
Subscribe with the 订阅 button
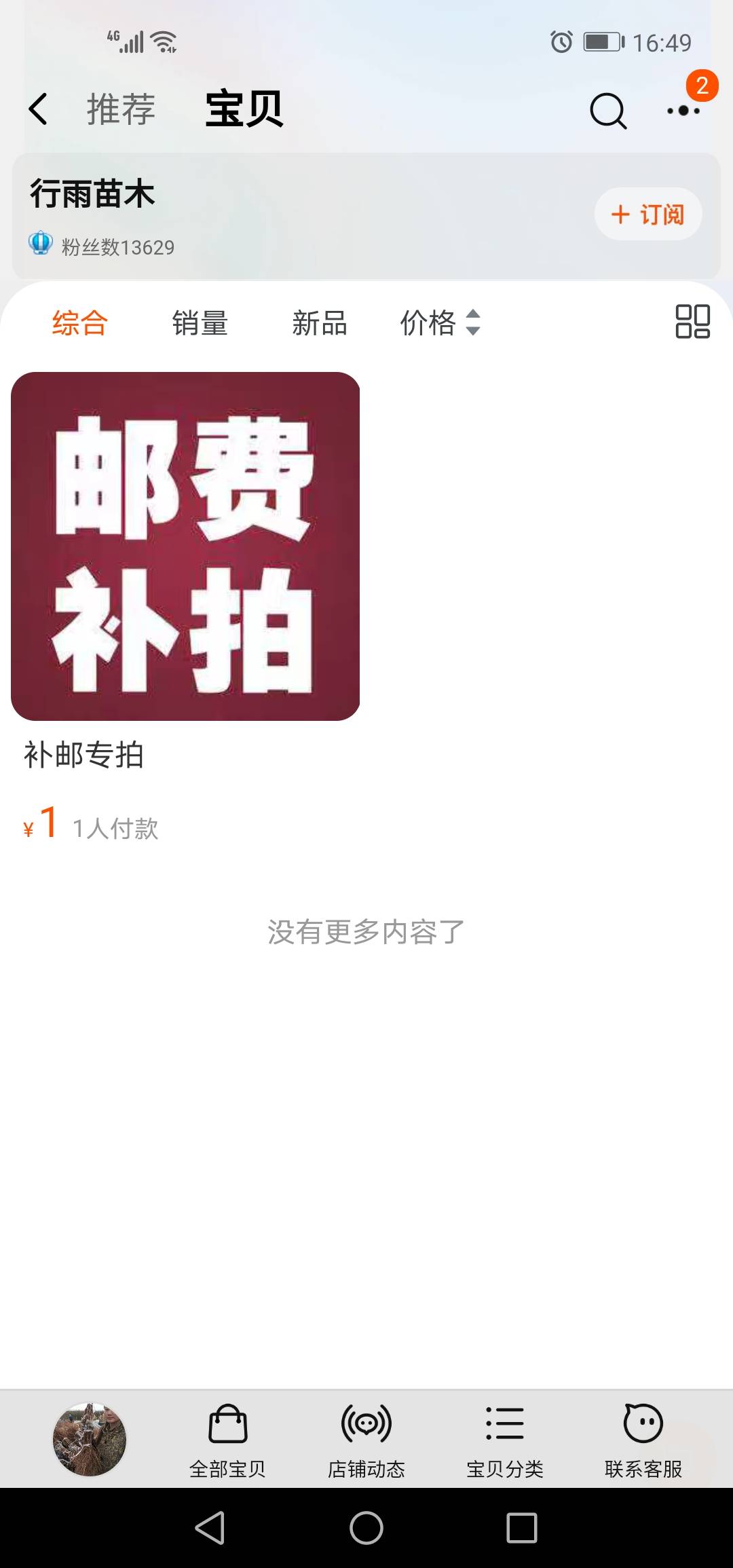click(648, 214)
